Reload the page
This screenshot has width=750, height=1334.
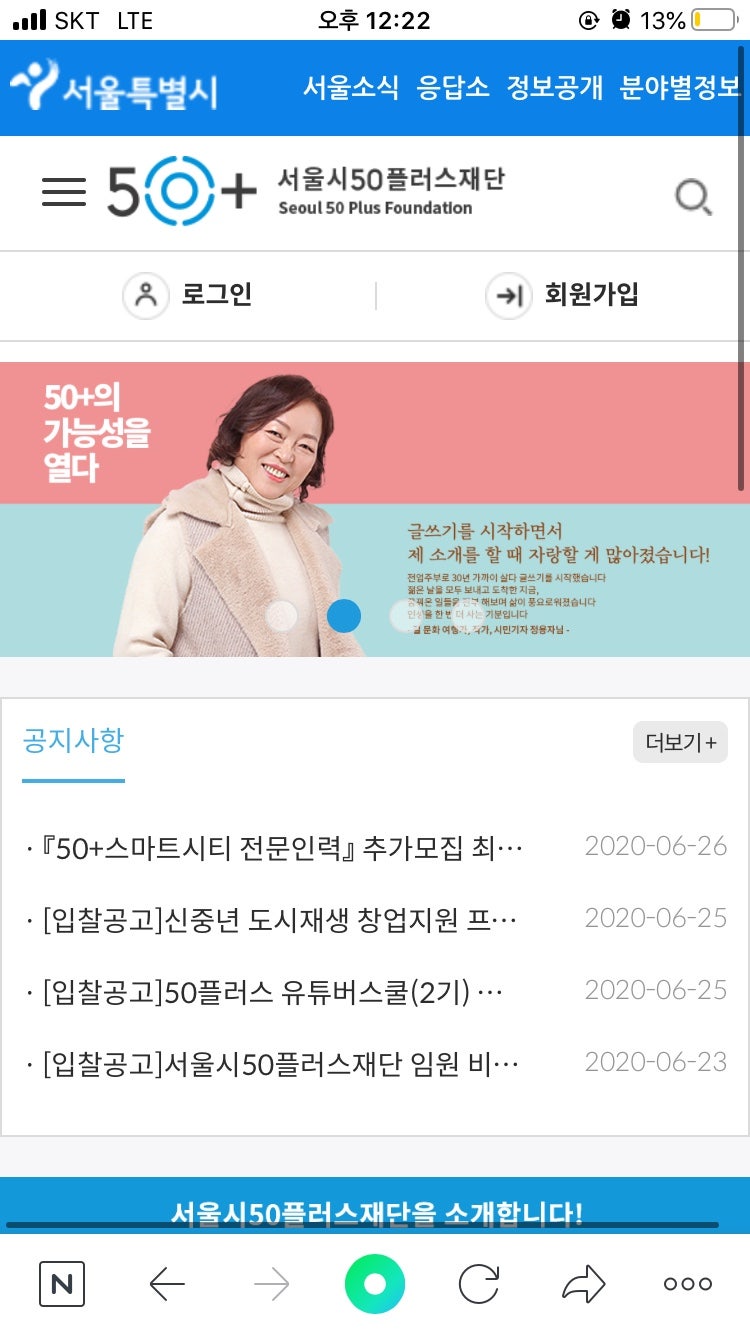(x=478, y=1283)
